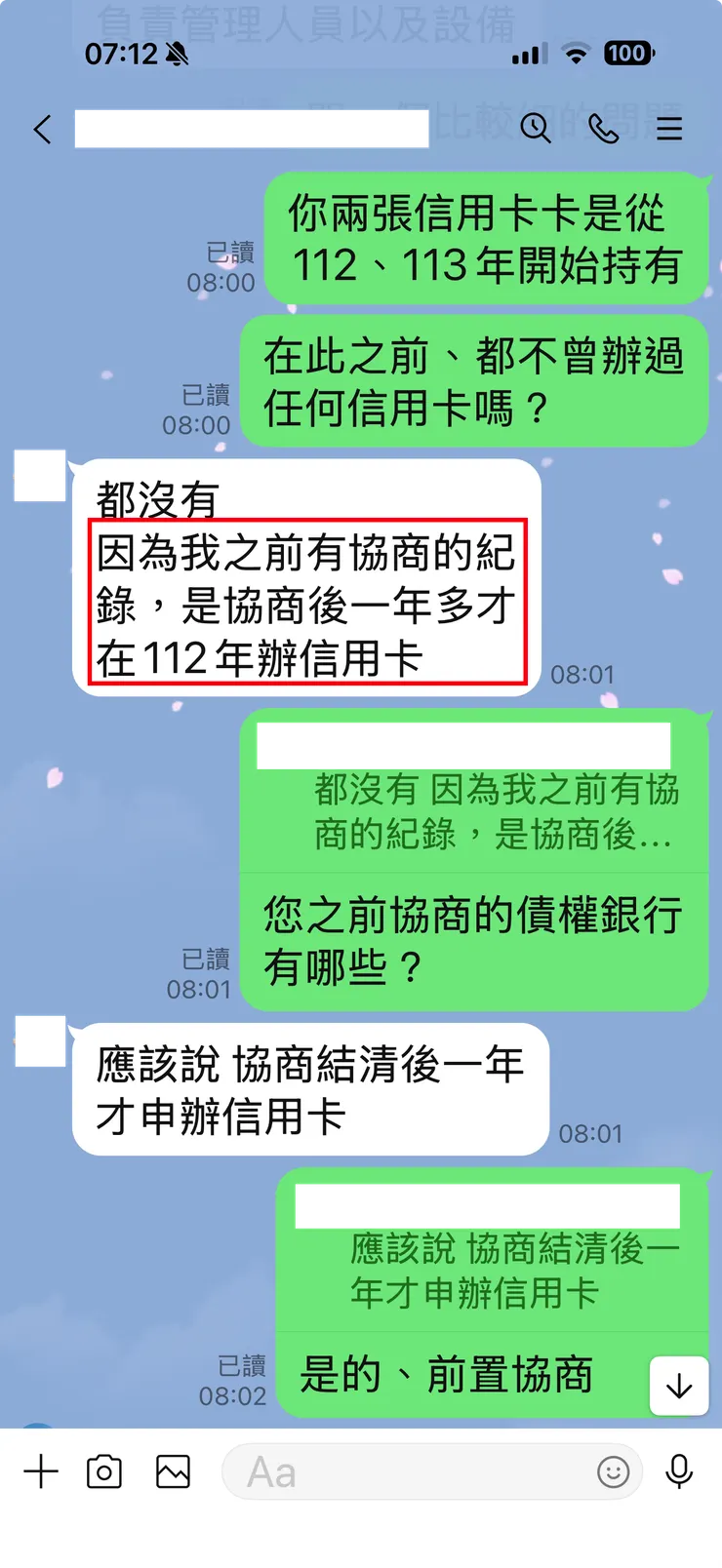Open the photo gallery picker
The height and width of the screenshot is (1568, 722).
[172, 1472]
